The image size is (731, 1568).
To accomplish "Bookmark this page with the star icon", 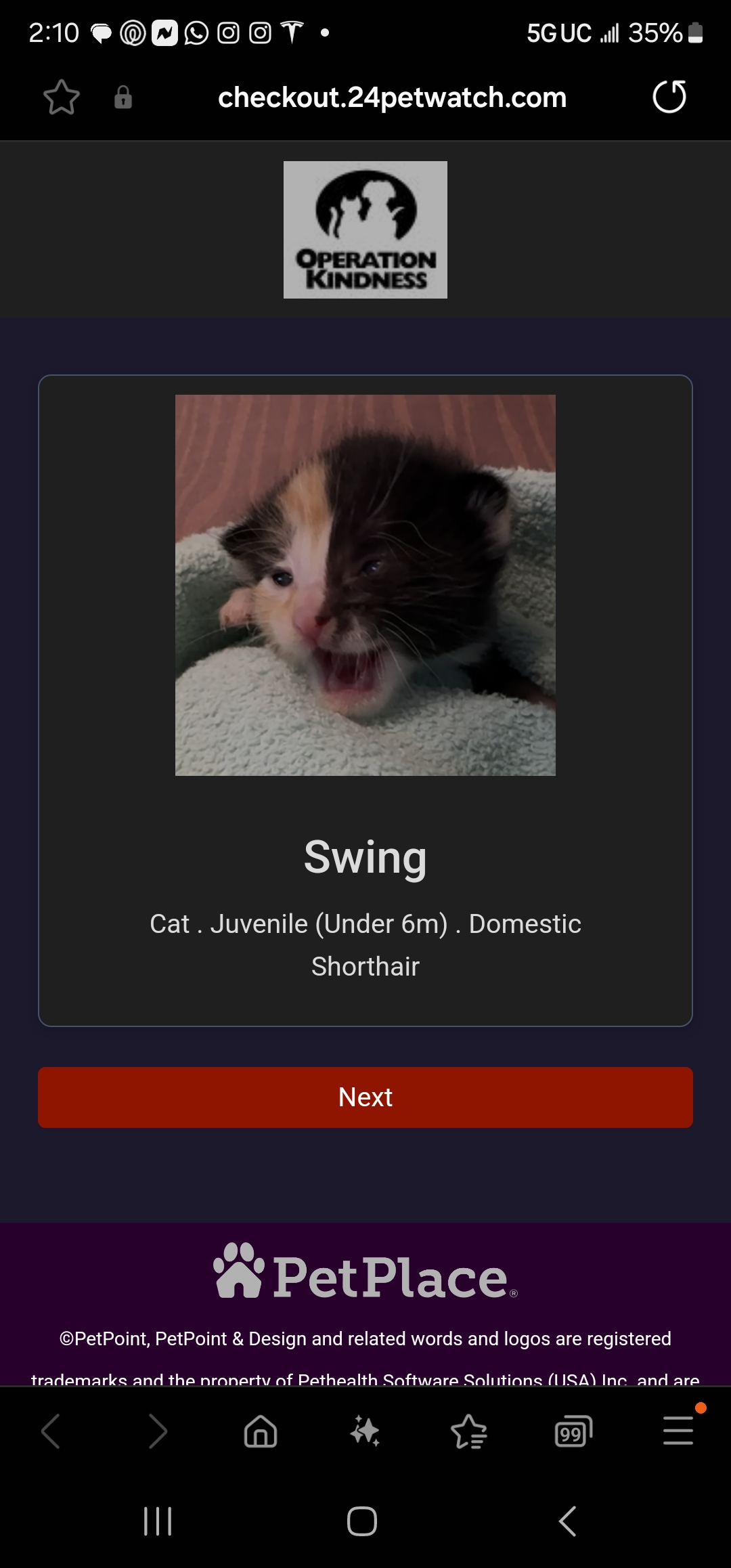I will tap(62, 97).
